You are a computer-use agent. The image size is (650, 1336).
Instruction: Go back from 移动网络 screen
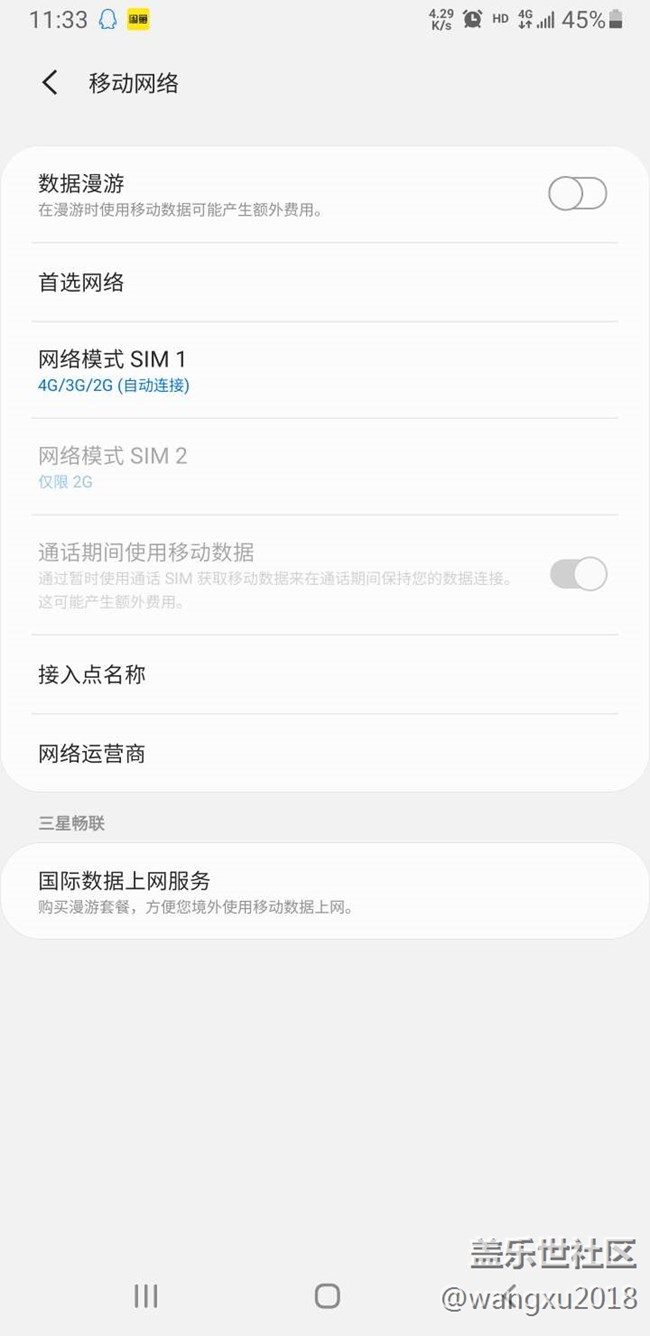tap(50, 83)
